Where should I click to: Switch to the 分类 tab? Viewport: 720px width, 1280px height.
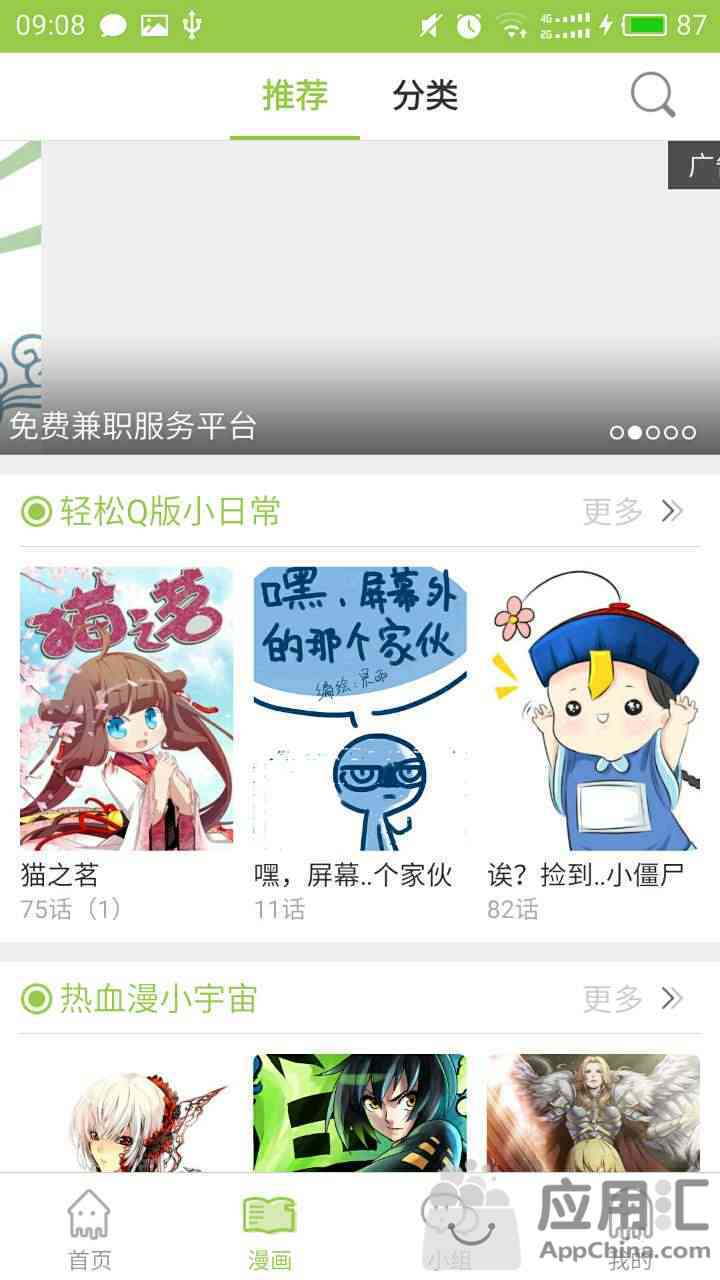(x=425, y=96)
